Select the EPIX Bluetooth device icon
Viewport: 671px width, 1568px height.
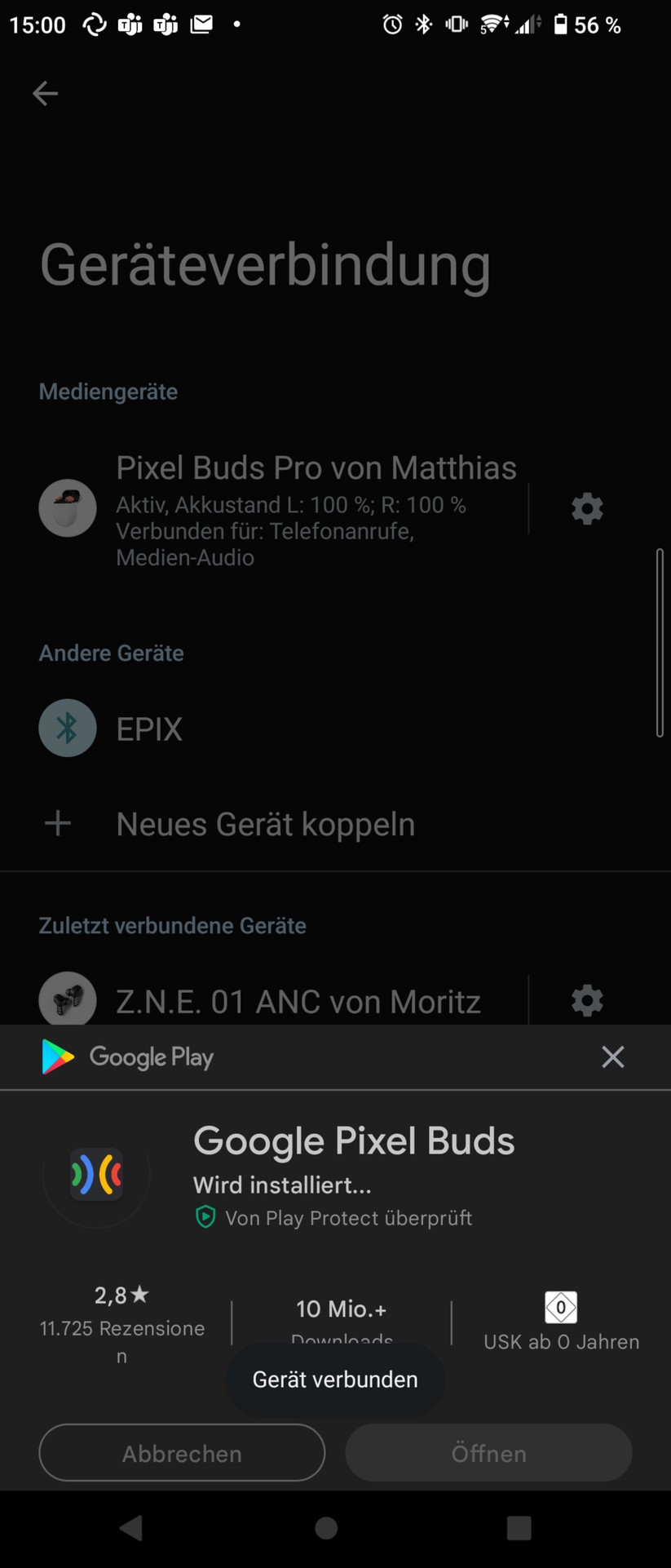(68, 727)
